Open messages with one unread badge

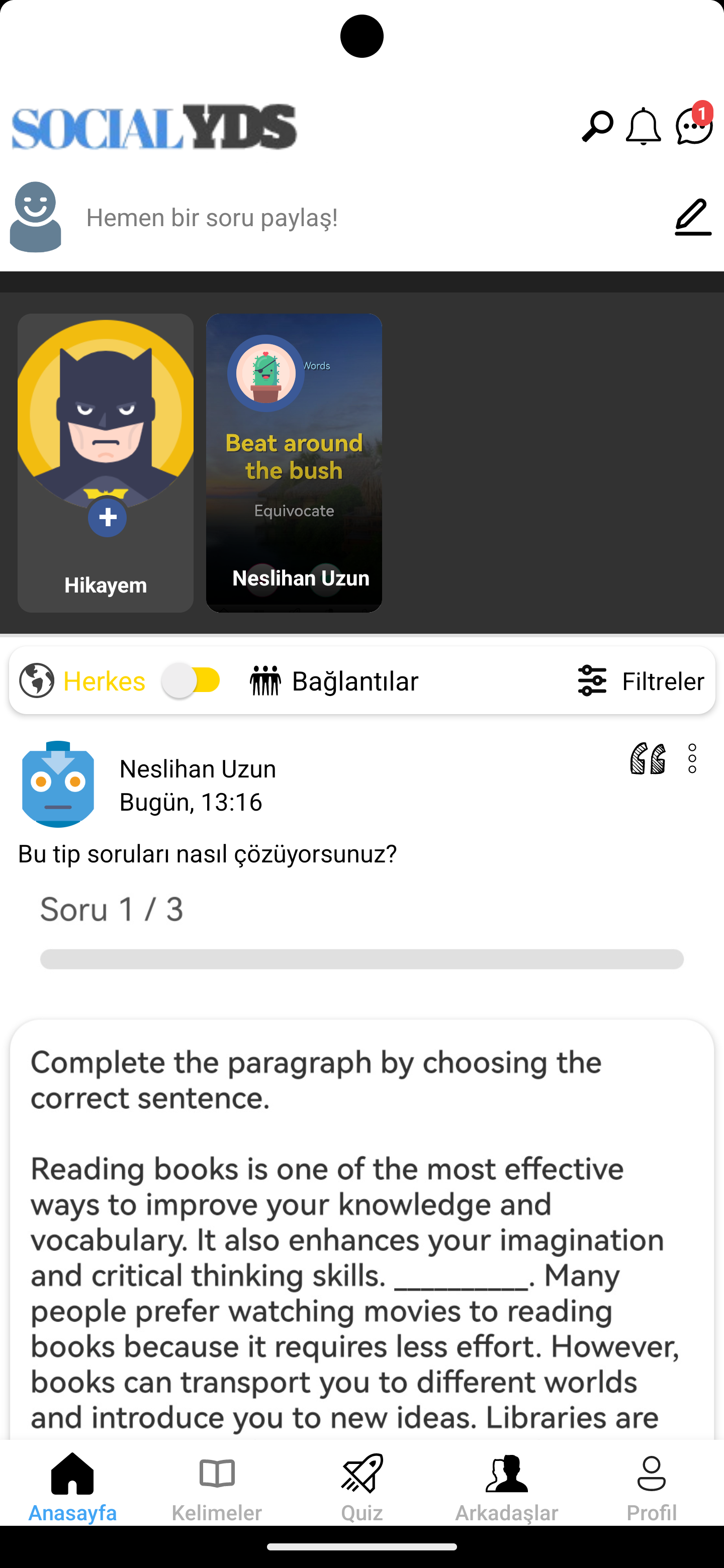click(693, 125)
